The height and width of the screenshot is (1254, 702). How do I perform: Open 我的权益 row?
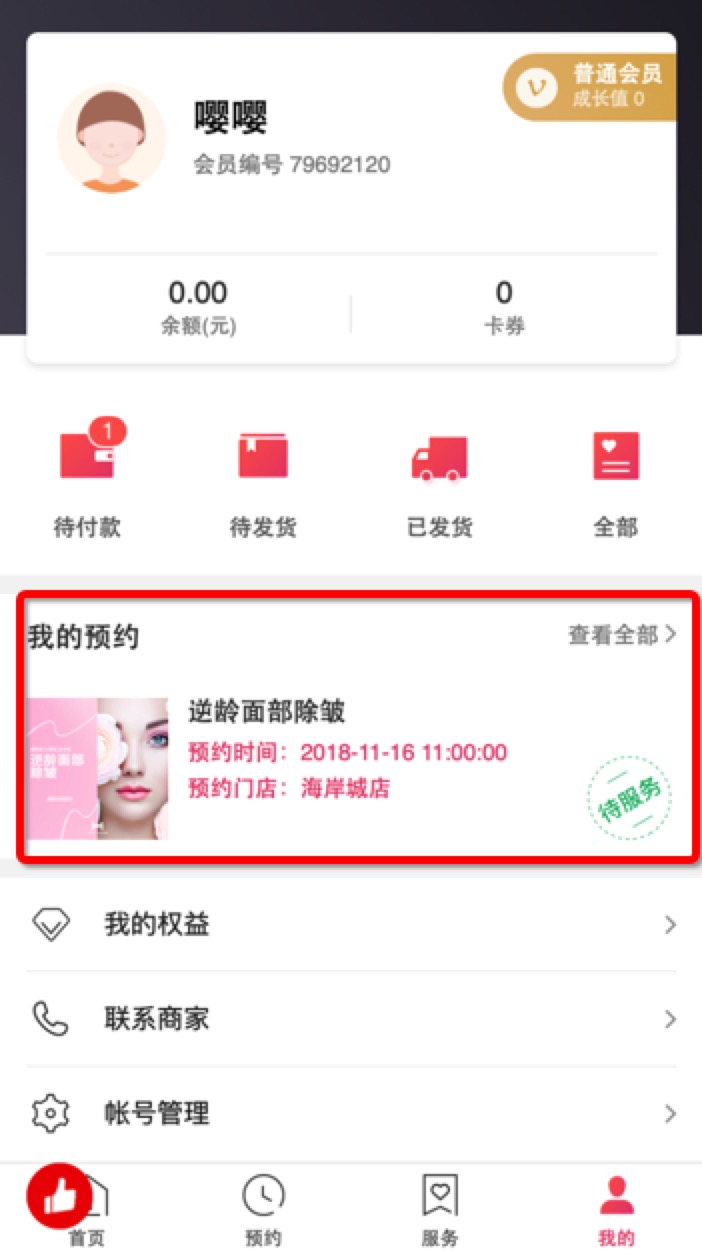(351, 925)
